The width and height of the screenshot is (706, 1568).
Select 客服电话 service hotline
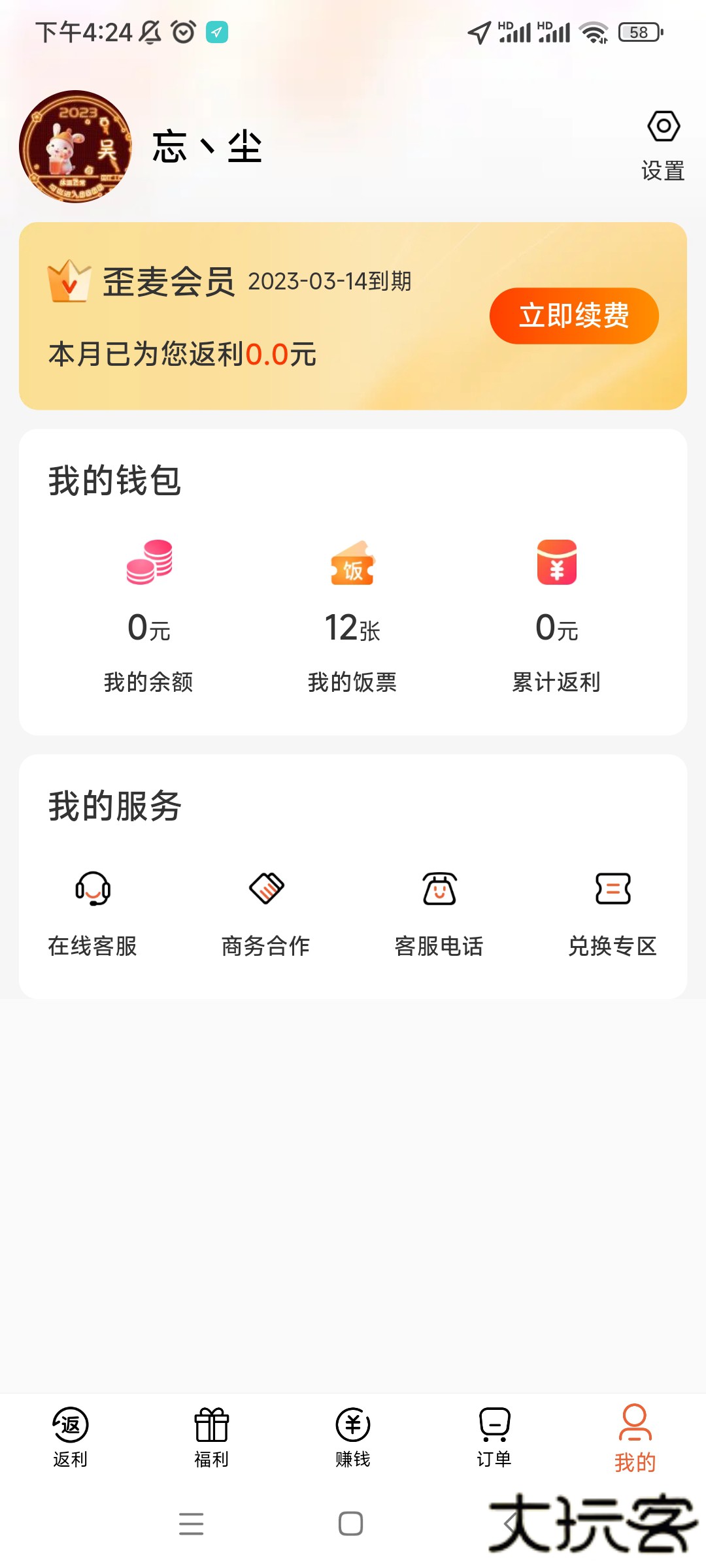(439, 911)
